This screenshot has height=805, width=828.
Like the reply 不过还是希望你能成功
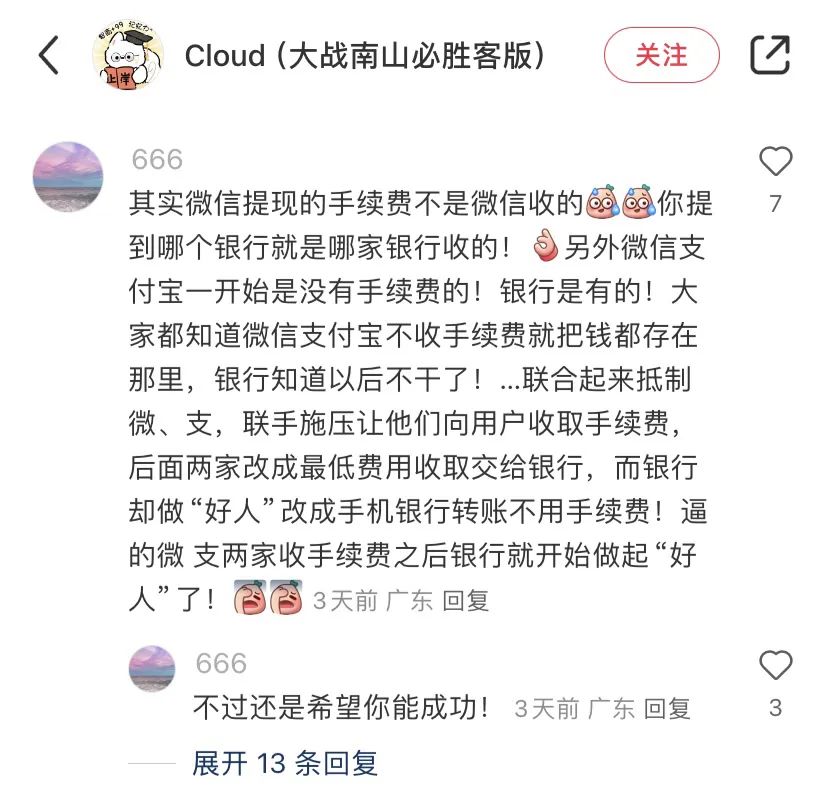[775, 666]
